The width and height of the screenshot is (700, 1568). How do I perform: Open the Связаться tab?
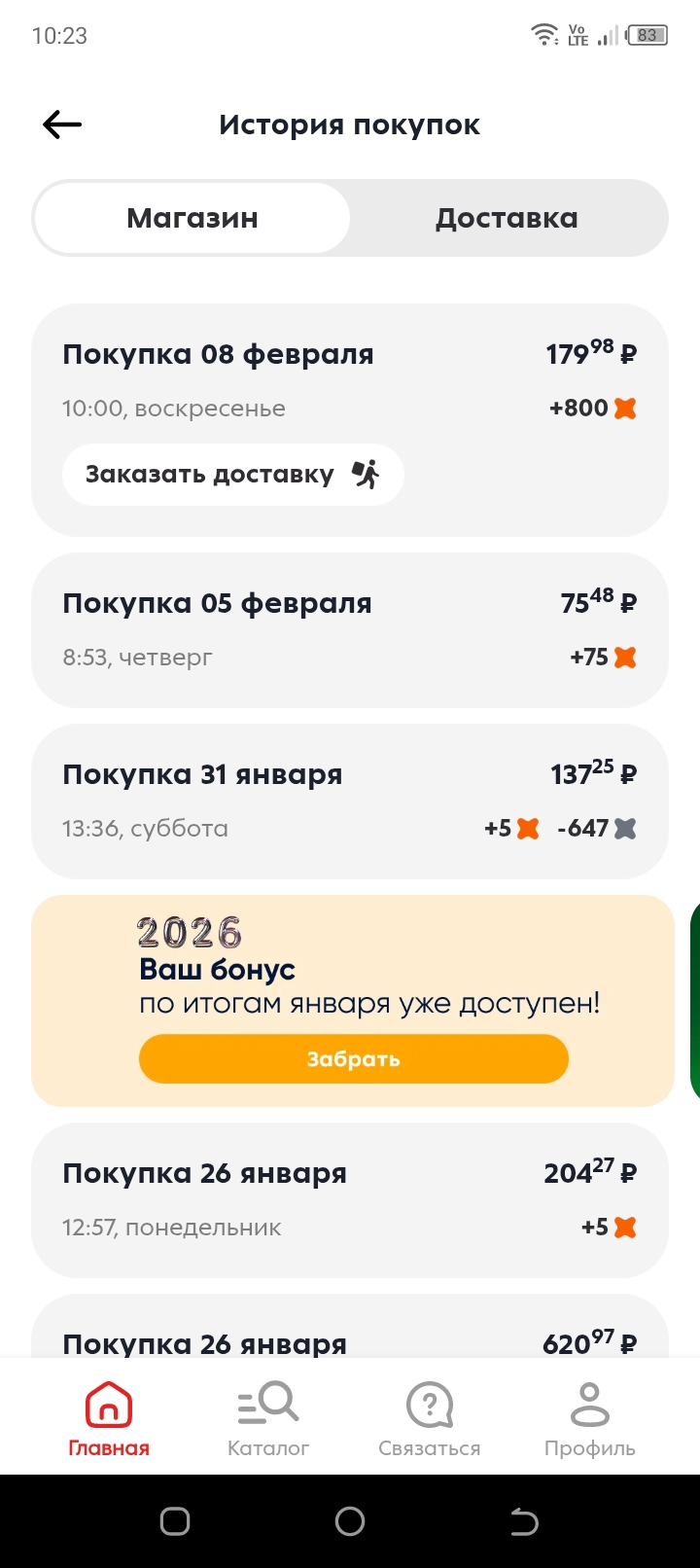coord(429,1418)
